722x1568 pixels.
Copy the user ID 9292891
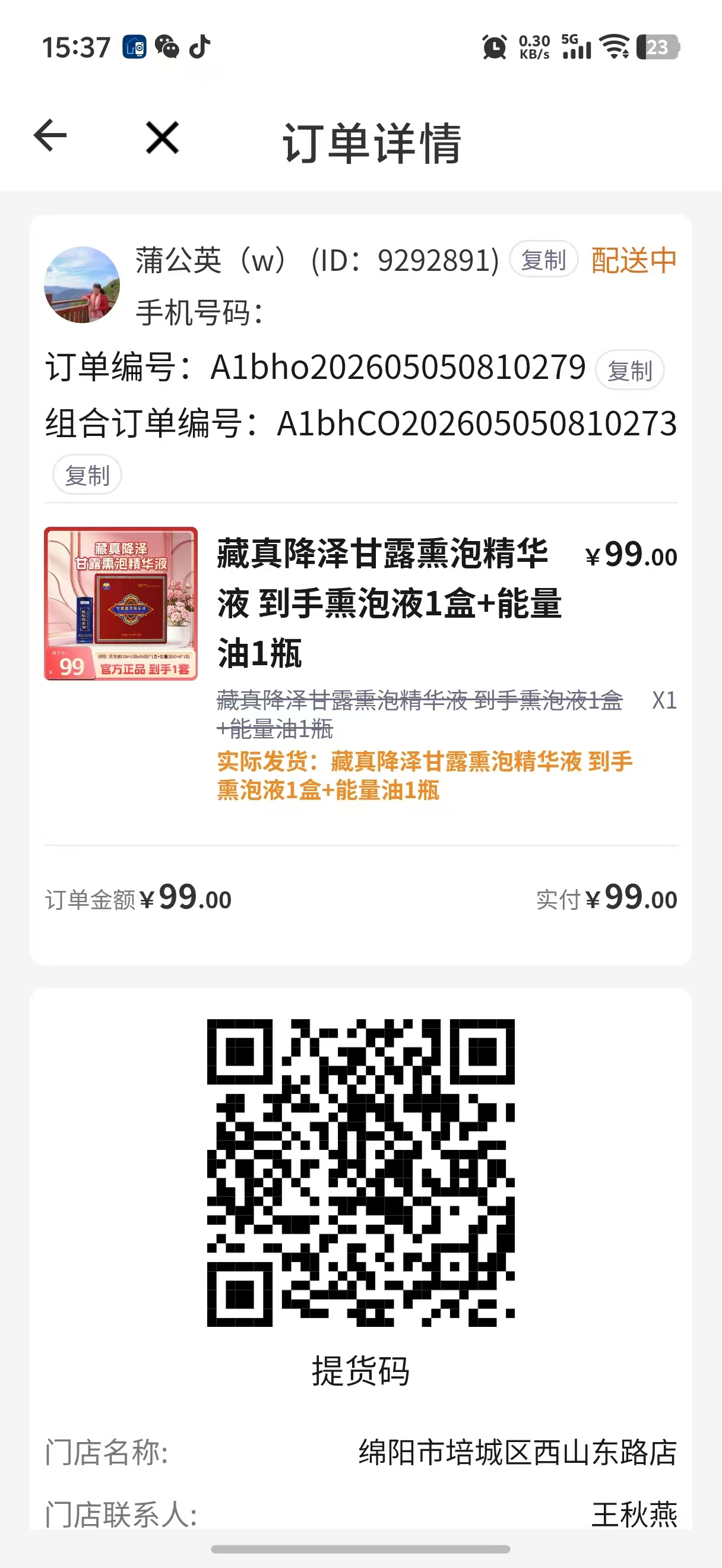[x=543, y=260]
